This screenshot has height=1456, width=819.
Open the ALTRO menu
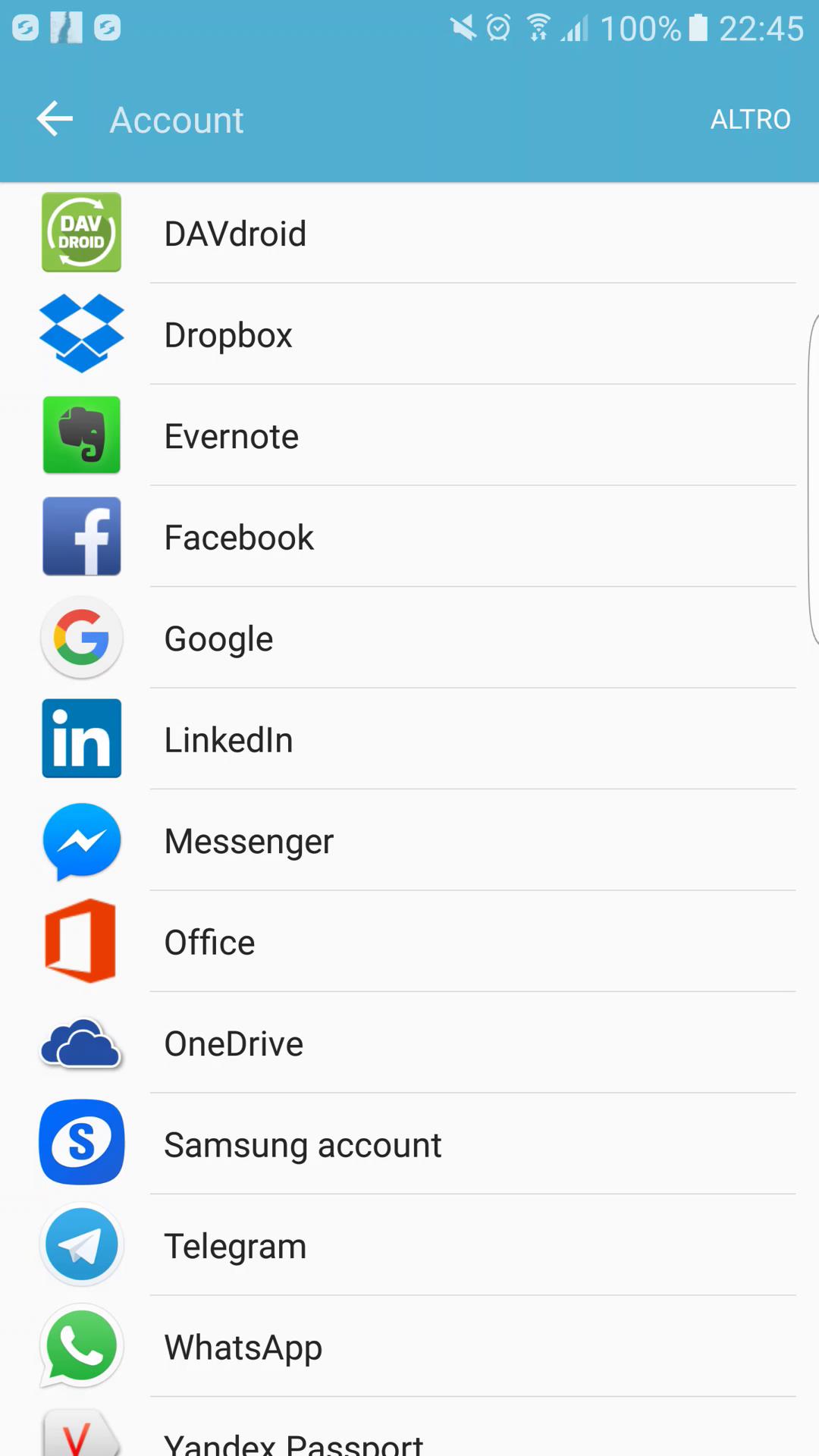(x=750, y=119)
